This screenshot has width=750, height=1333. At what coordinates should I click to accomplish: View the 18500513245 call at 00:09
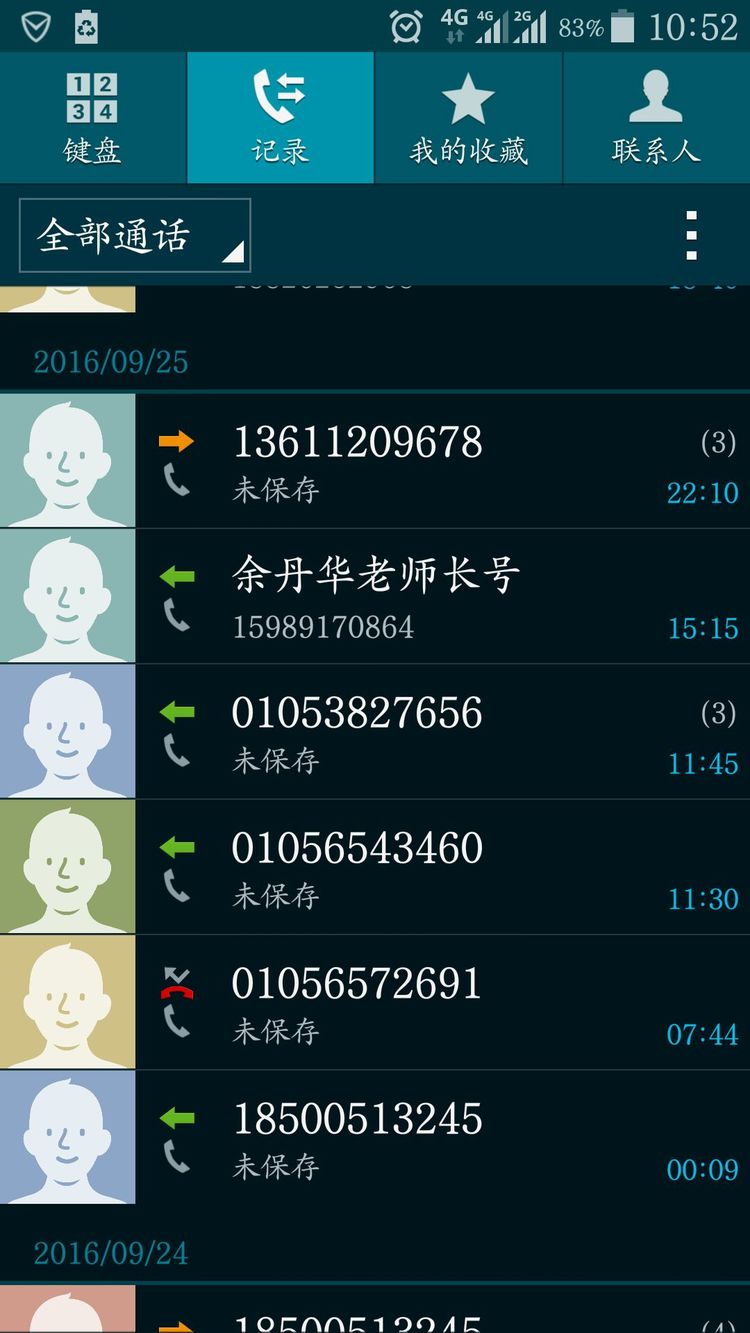coord(440,1138)
